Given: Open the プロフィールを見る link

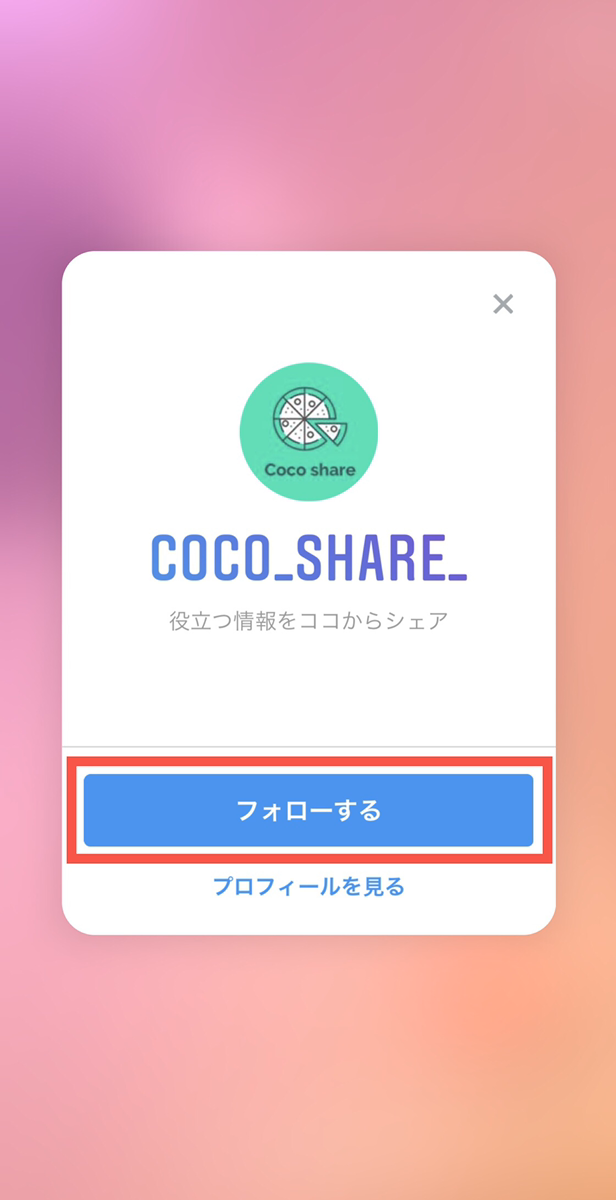Looking at the screenshot, I should point(308,886).
